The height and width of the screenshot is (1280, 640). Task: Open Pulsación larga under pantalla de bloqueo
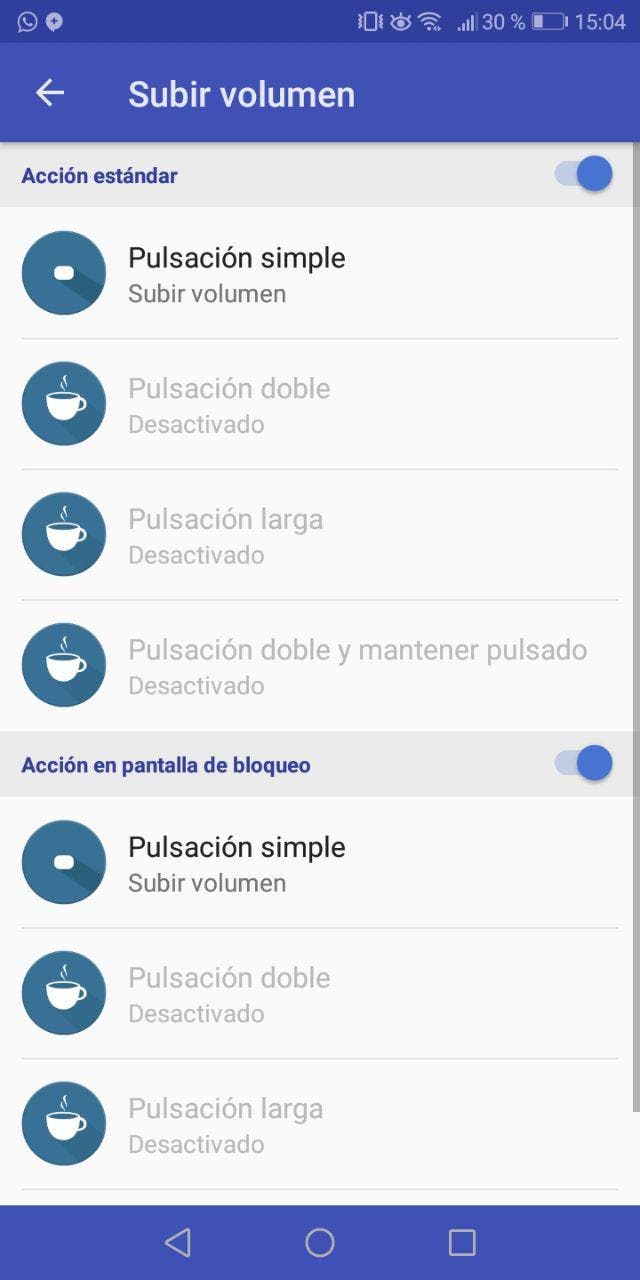point(320,1125)
